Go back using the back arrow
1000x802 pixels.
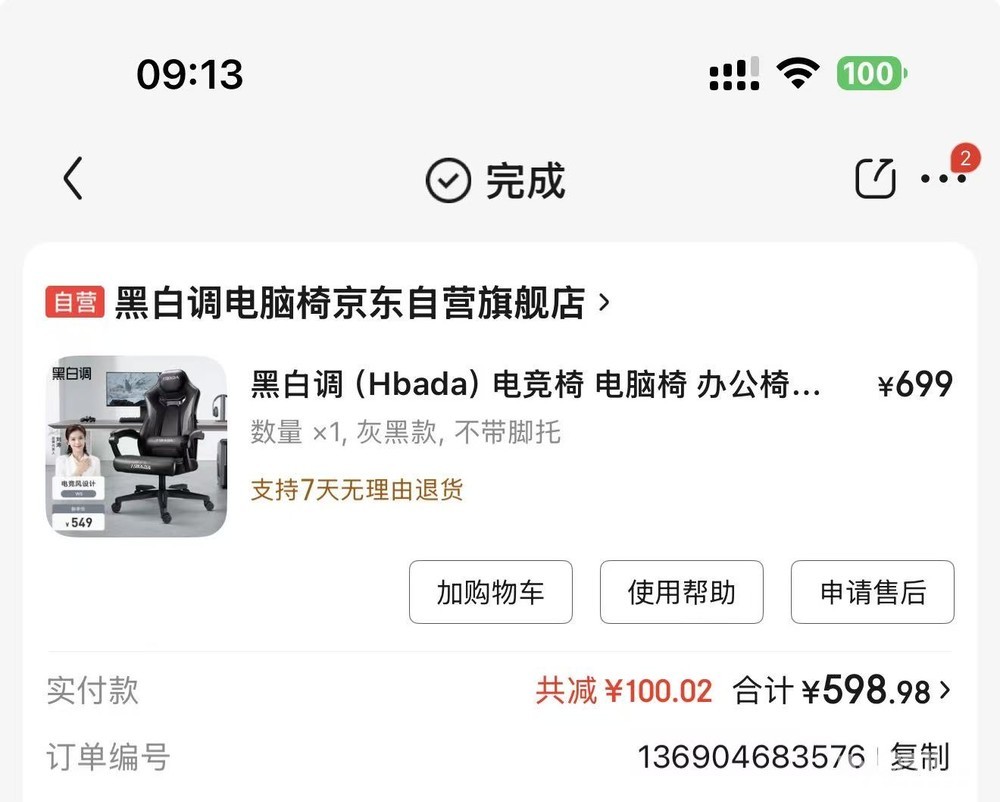[72, 179]
